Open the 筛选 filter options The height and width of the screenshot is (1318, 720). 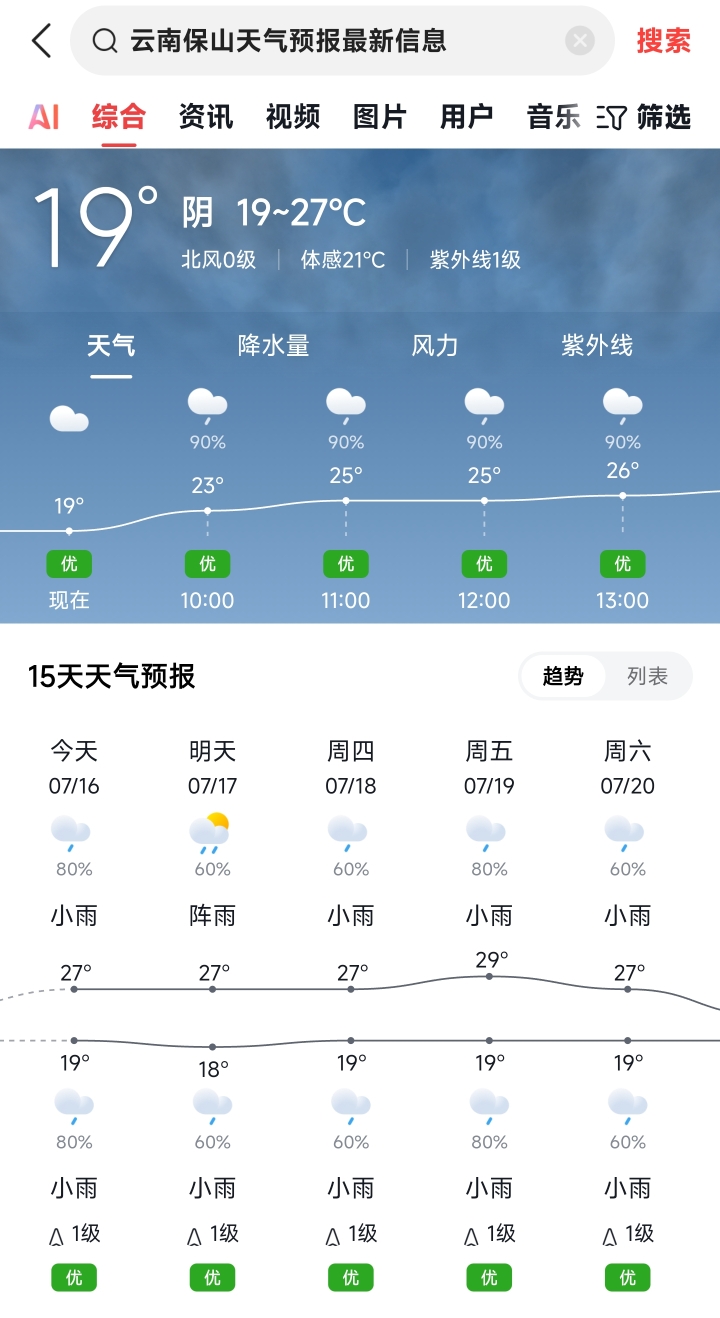pyautogui.click(x=644, y=117)
